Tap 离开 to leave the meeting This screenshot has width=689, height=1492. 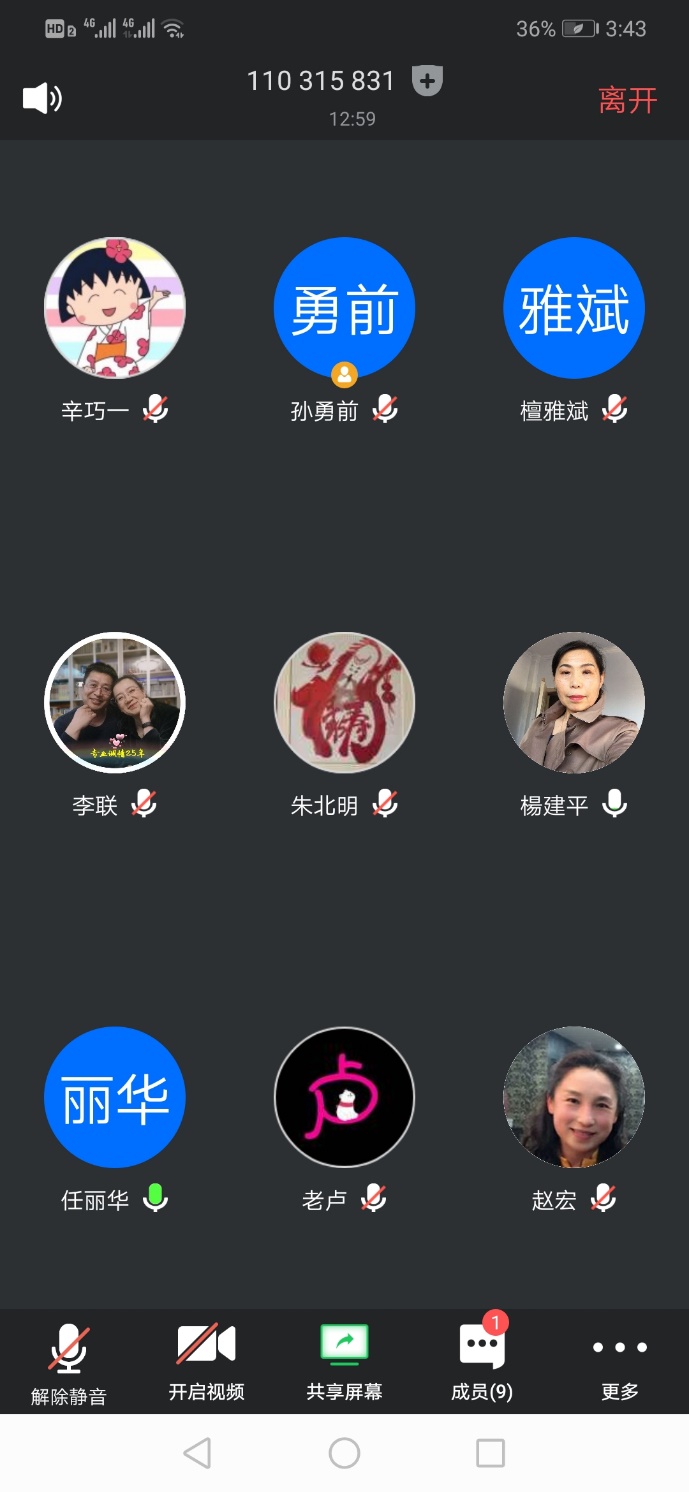tap(627, 100)
